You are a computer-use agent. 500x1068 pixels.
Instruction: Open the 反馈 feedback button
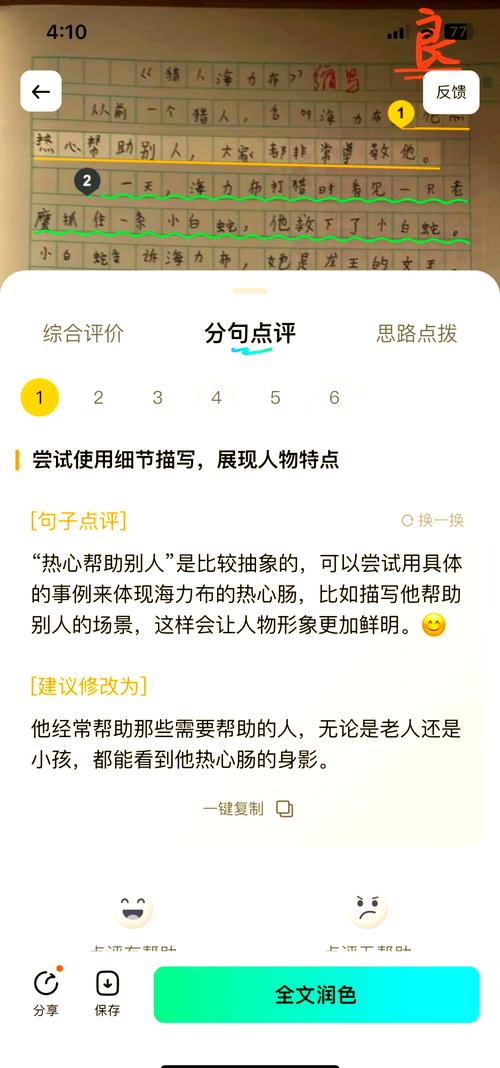pos(451,91)
